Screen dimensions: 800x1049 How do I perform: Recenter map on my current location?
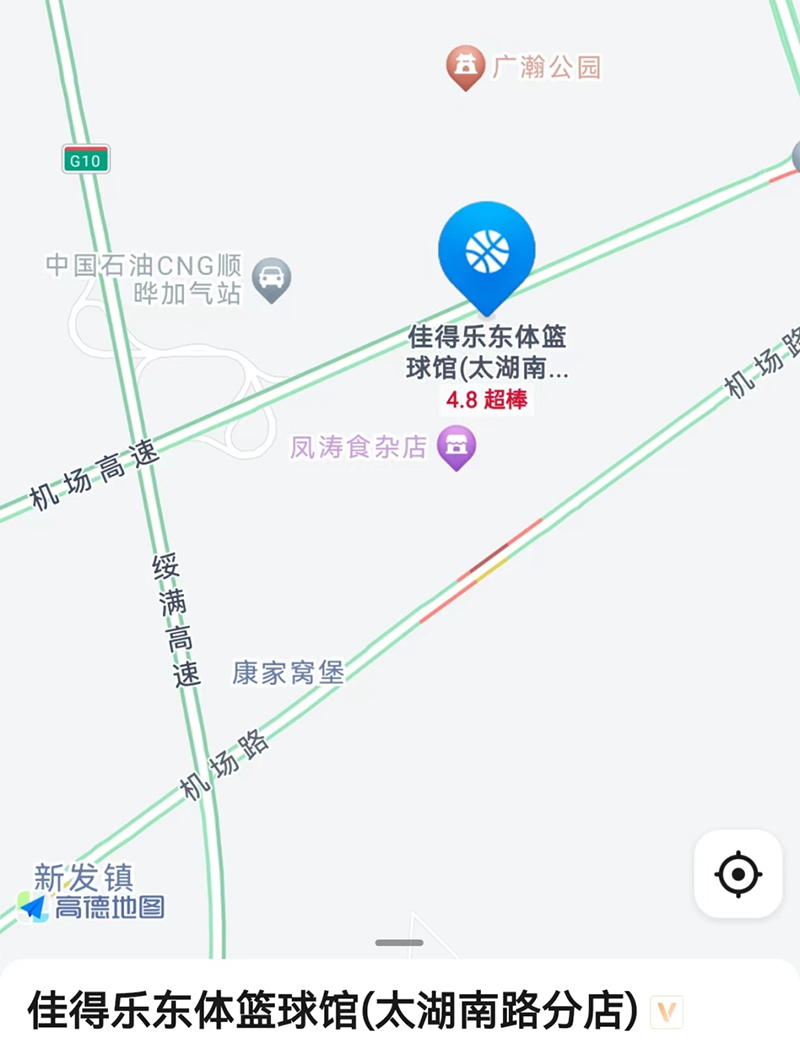click(x=738, y=874)
